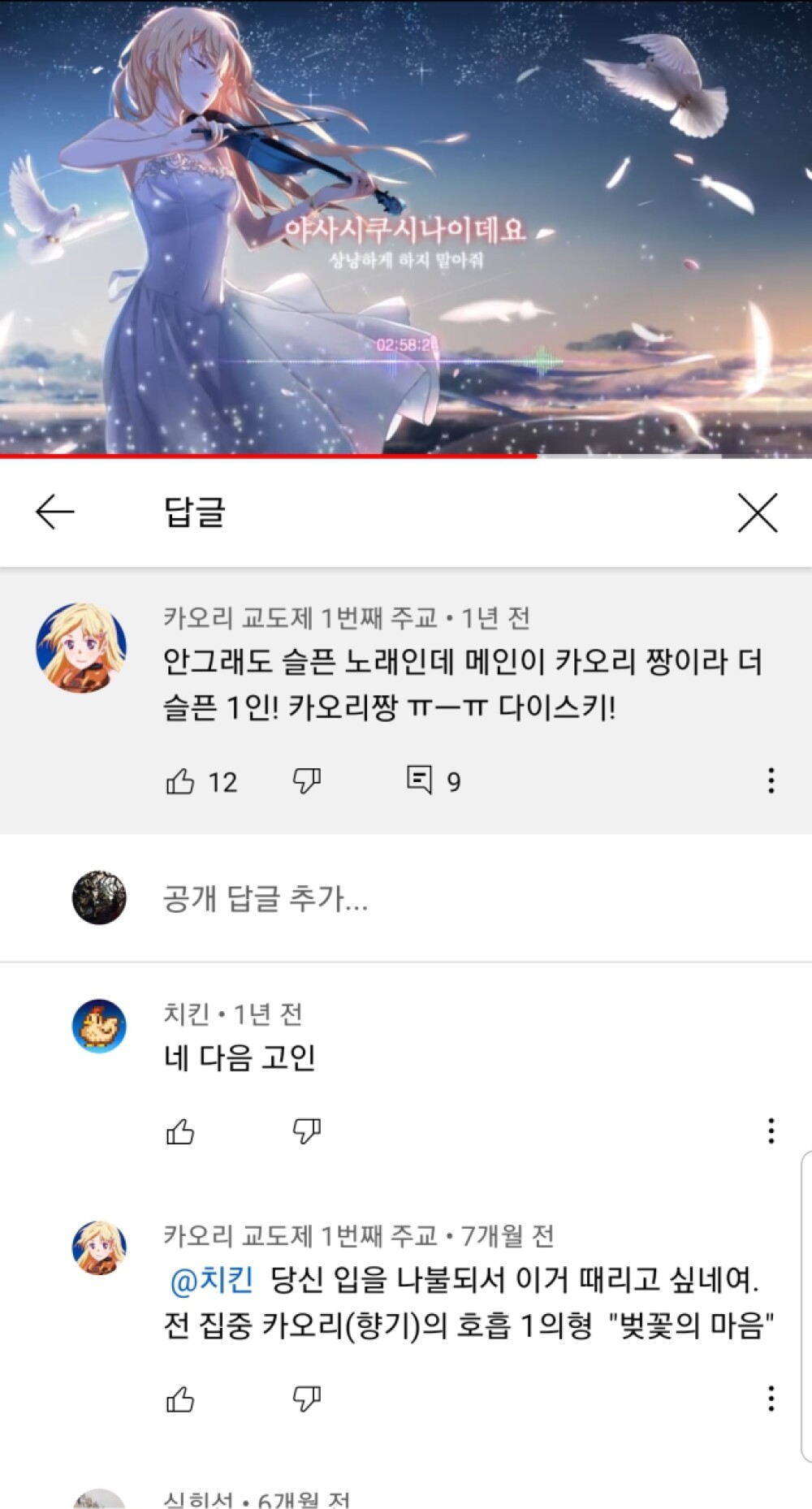This screenshot has height=1509, width=812.
Task: Open more options on the @치킨 reply
Action: coord(771,1399)
